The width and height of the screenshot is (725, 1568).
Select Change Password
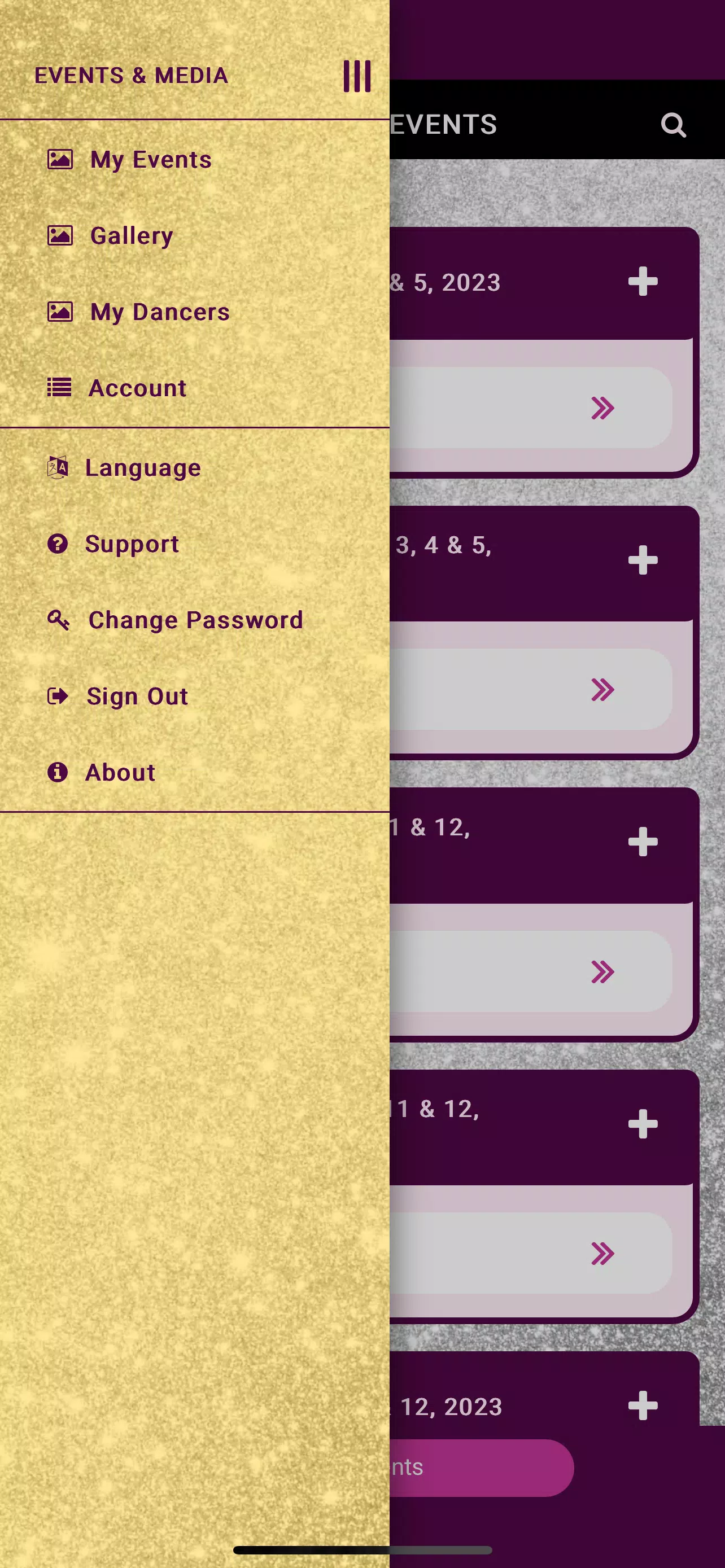click(x=195, y=620)
